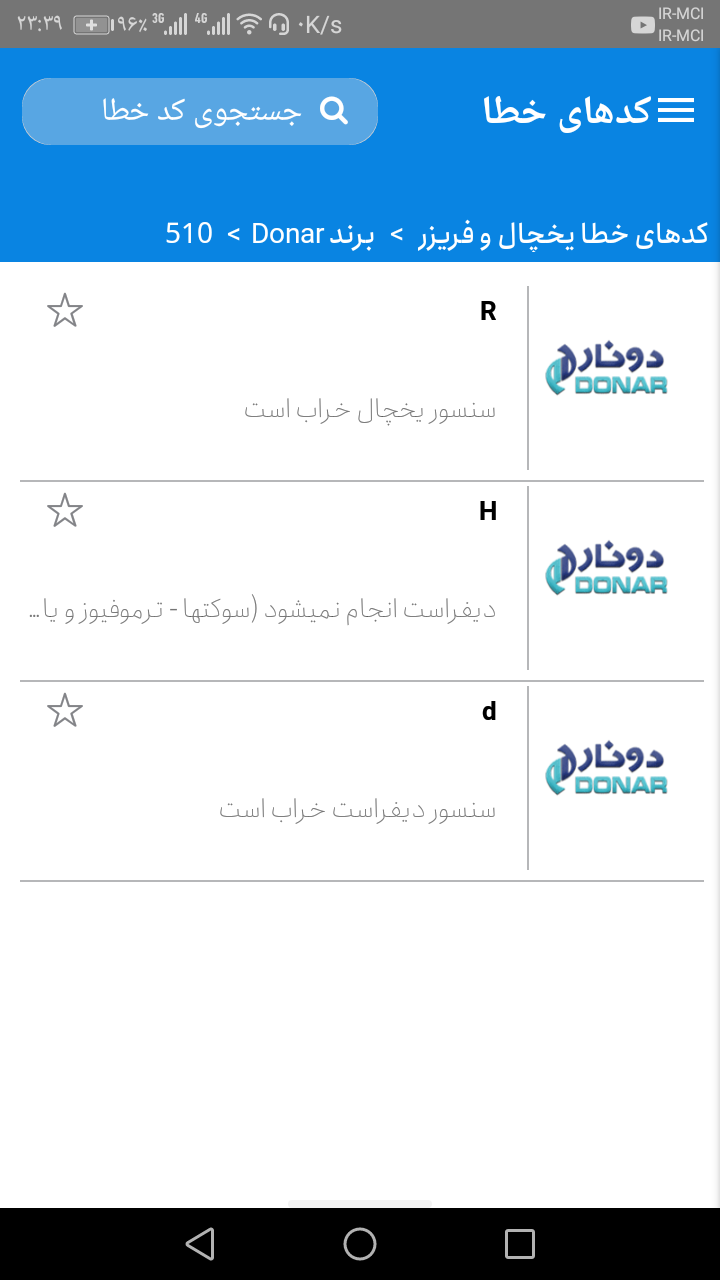Viewport: 720px width, 1280px height.
Task: Favorite the R error code entry
Action: tap(65, 311)
